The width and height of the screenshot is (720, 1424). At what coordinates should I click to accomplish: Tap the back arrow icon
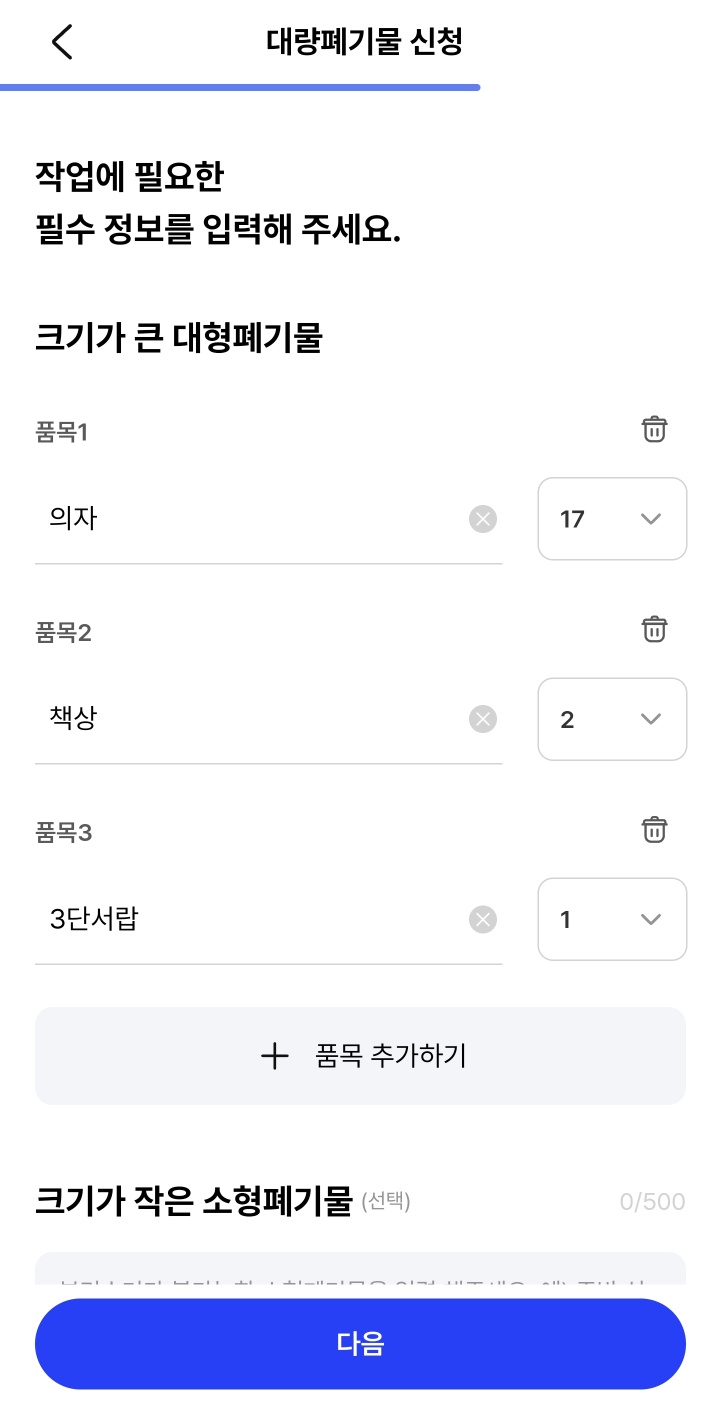(x=62, y=42)
